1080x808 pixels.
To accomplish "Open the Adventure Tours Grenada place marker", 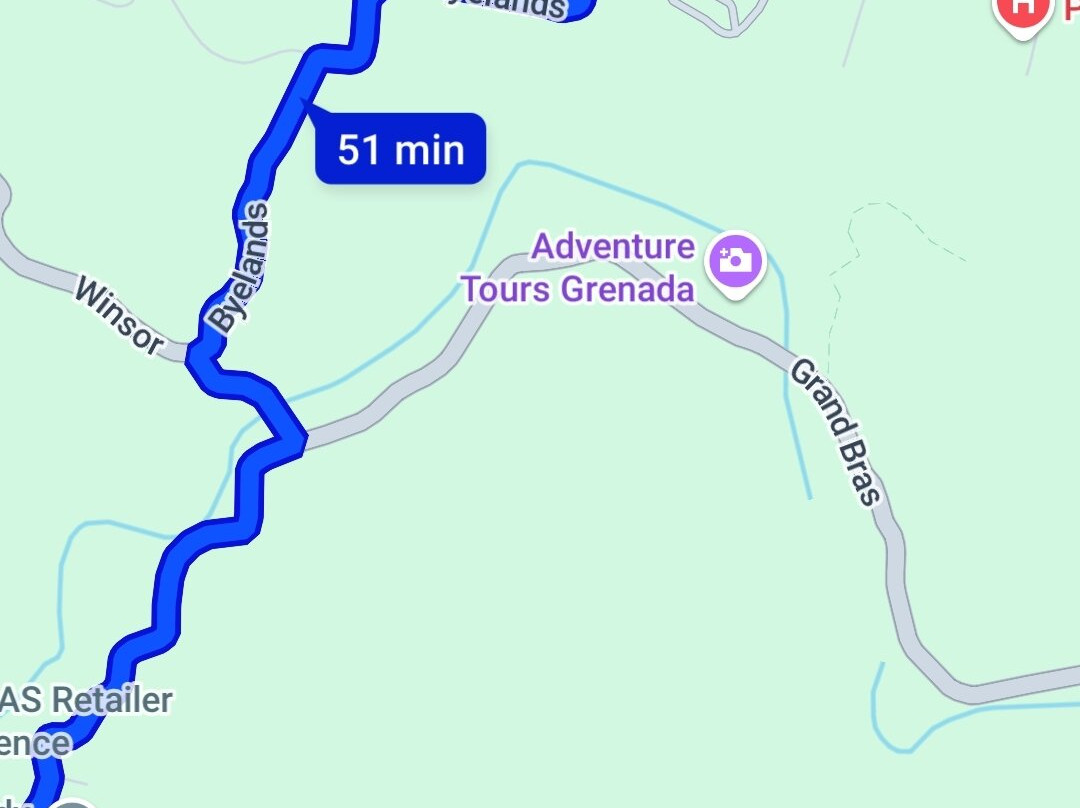I will pos(735,262).
